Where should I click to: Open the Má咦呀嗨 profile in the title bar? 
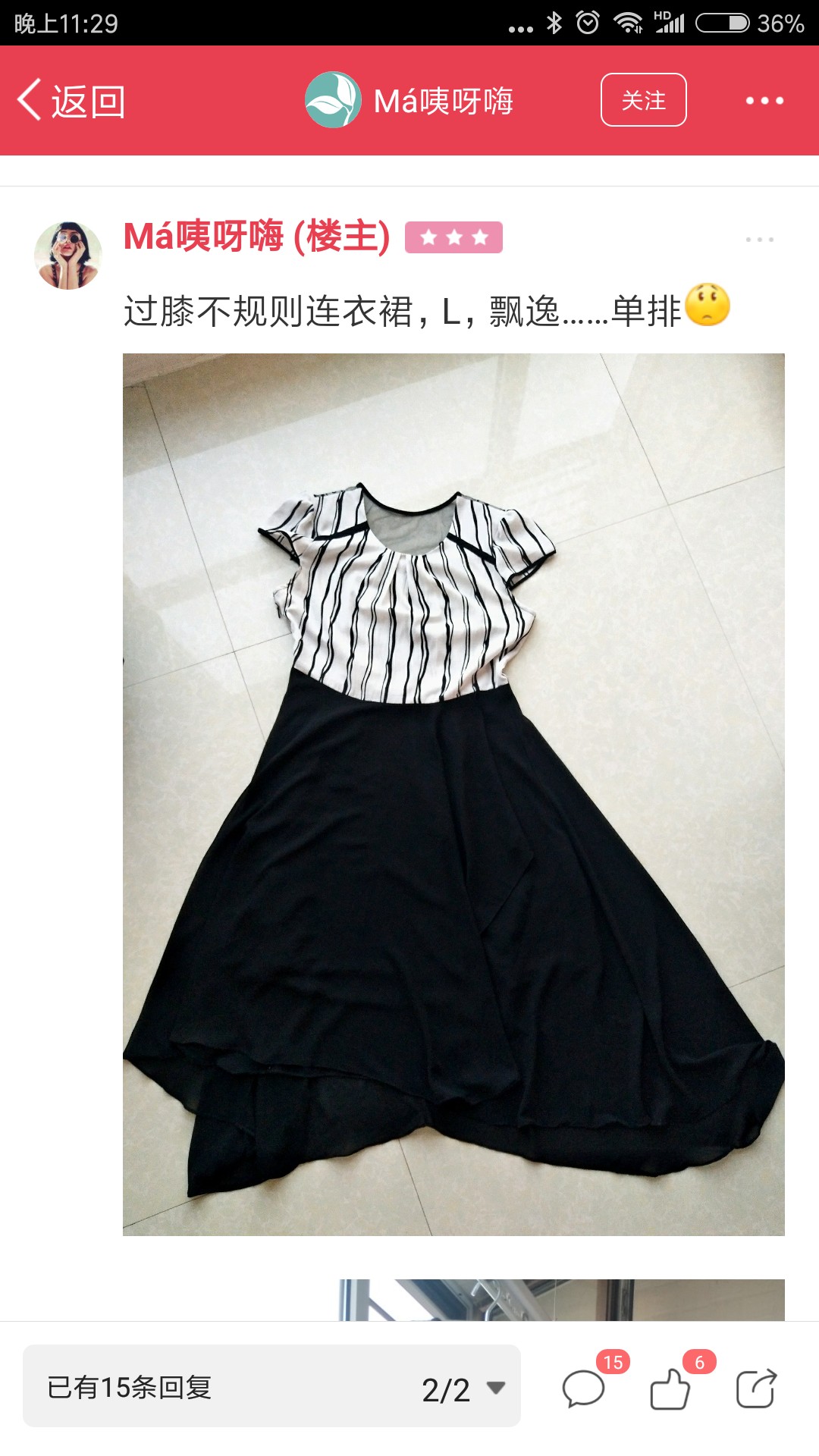click(409, 100)
